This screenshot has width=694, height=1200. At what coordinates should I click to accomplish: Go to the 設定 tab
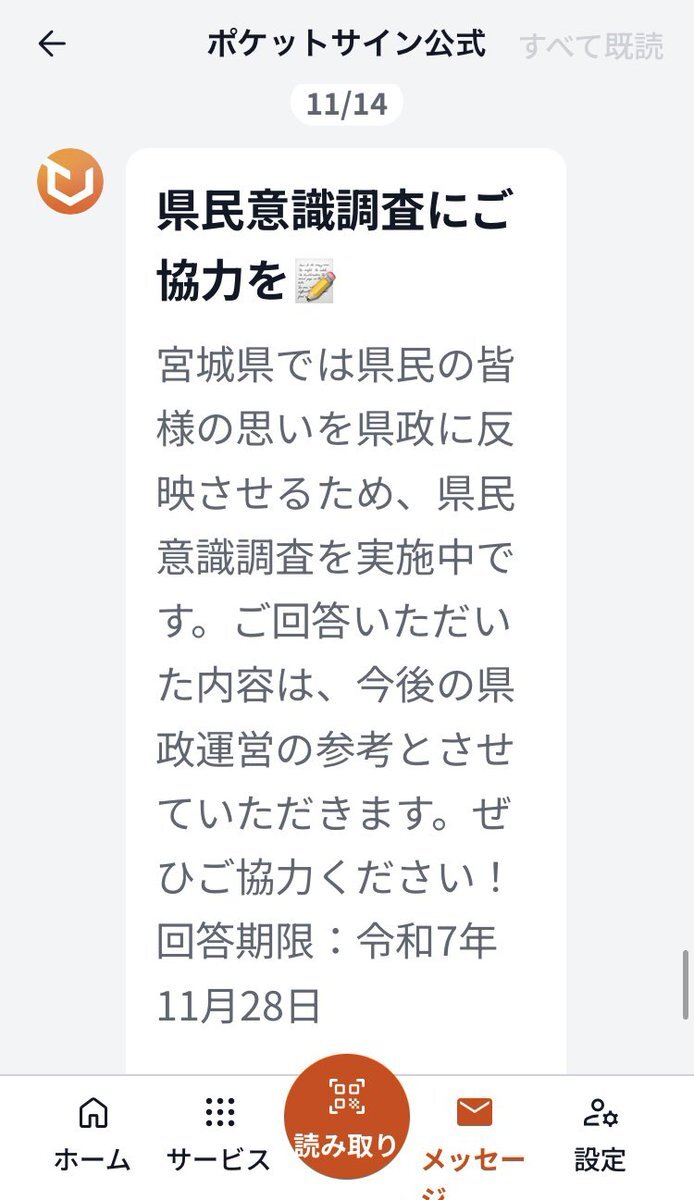coord(600,1133)
